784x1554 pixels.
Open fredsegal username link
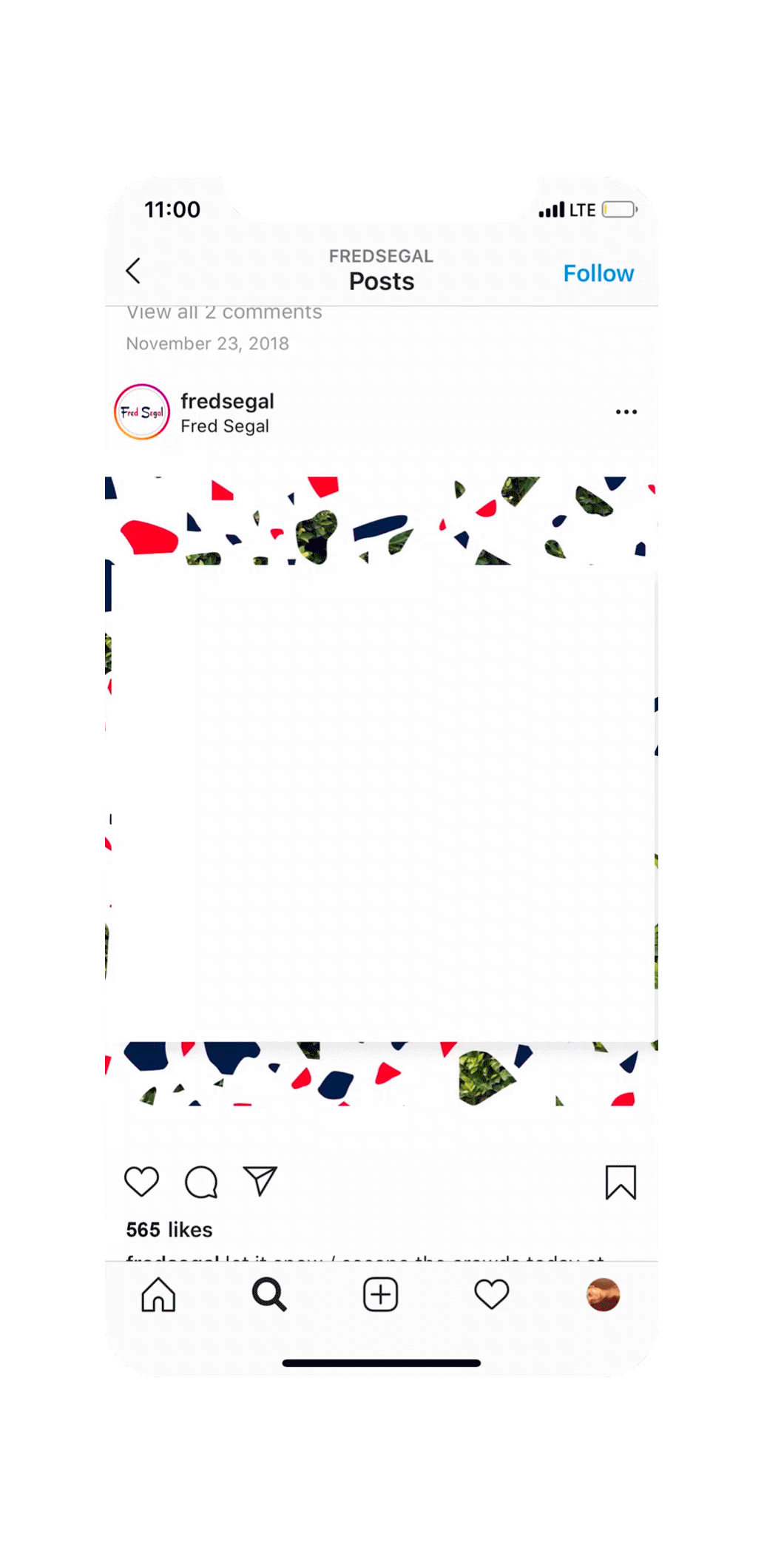click(227, 401)
